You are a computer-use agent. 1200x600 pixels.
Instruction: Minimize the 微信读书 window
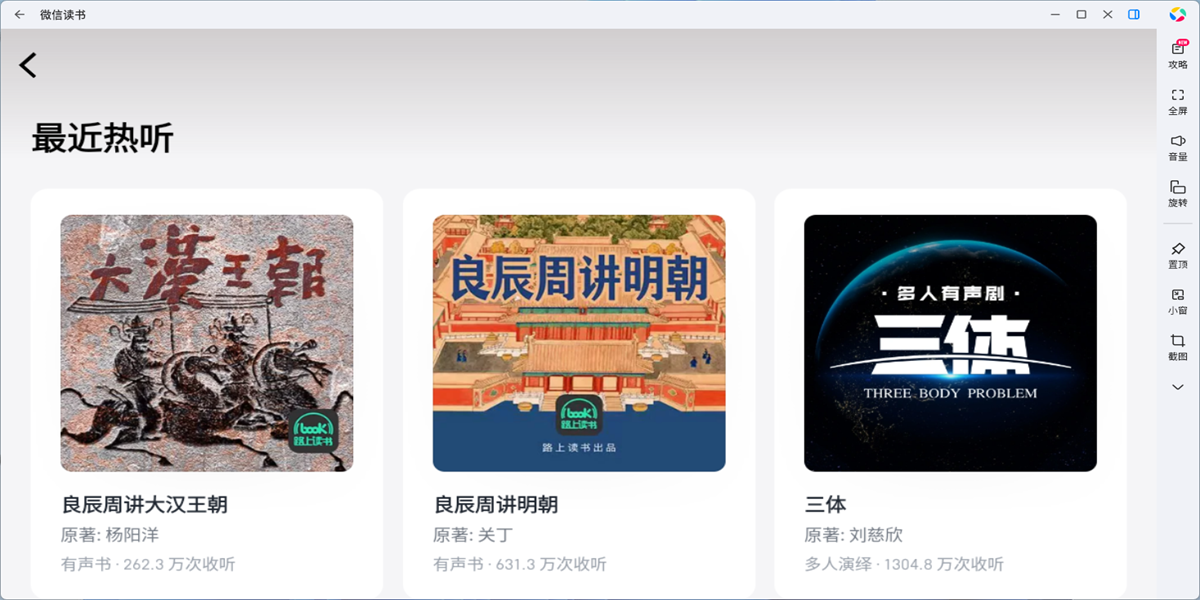point(1055,14)
